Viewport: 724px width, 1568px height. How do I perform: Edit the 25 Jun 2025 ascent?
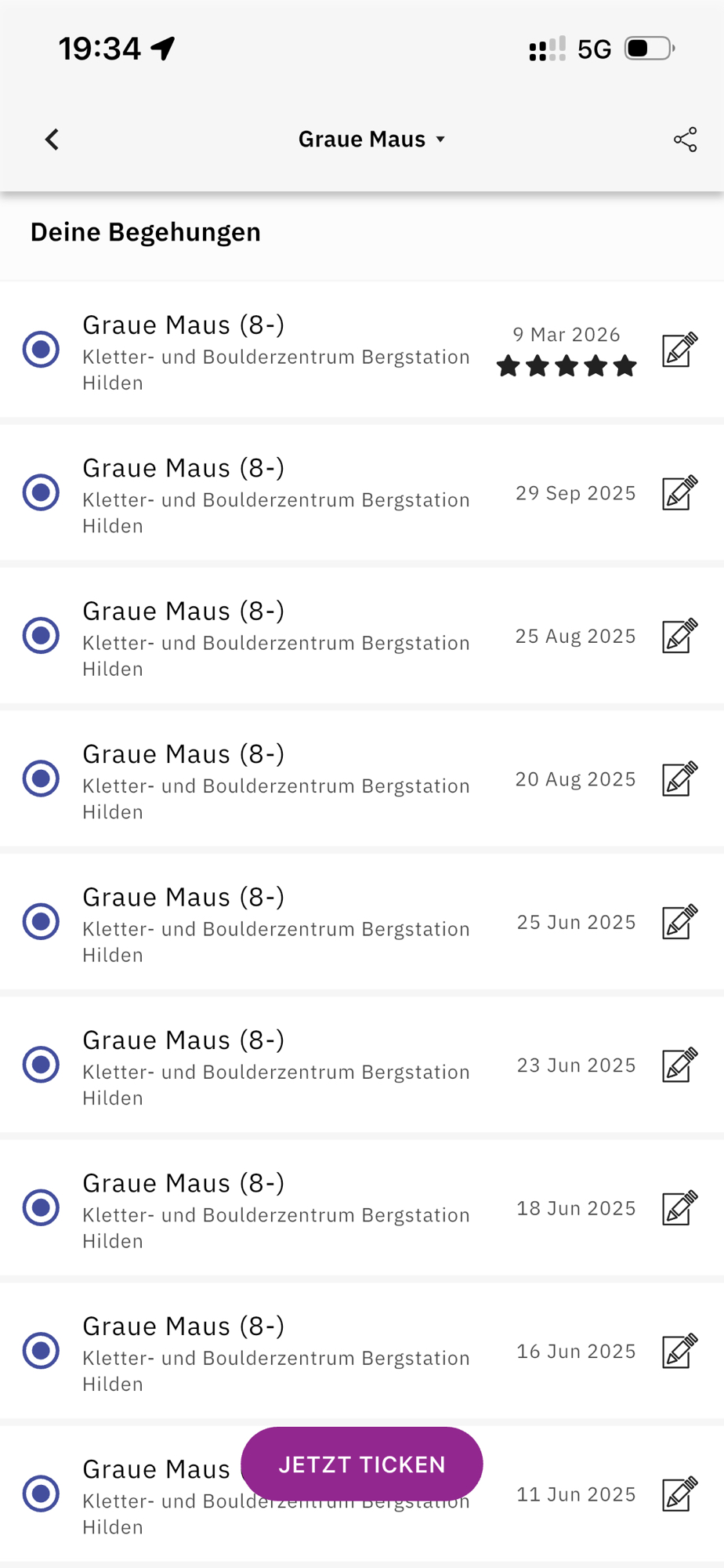[679, 922]
